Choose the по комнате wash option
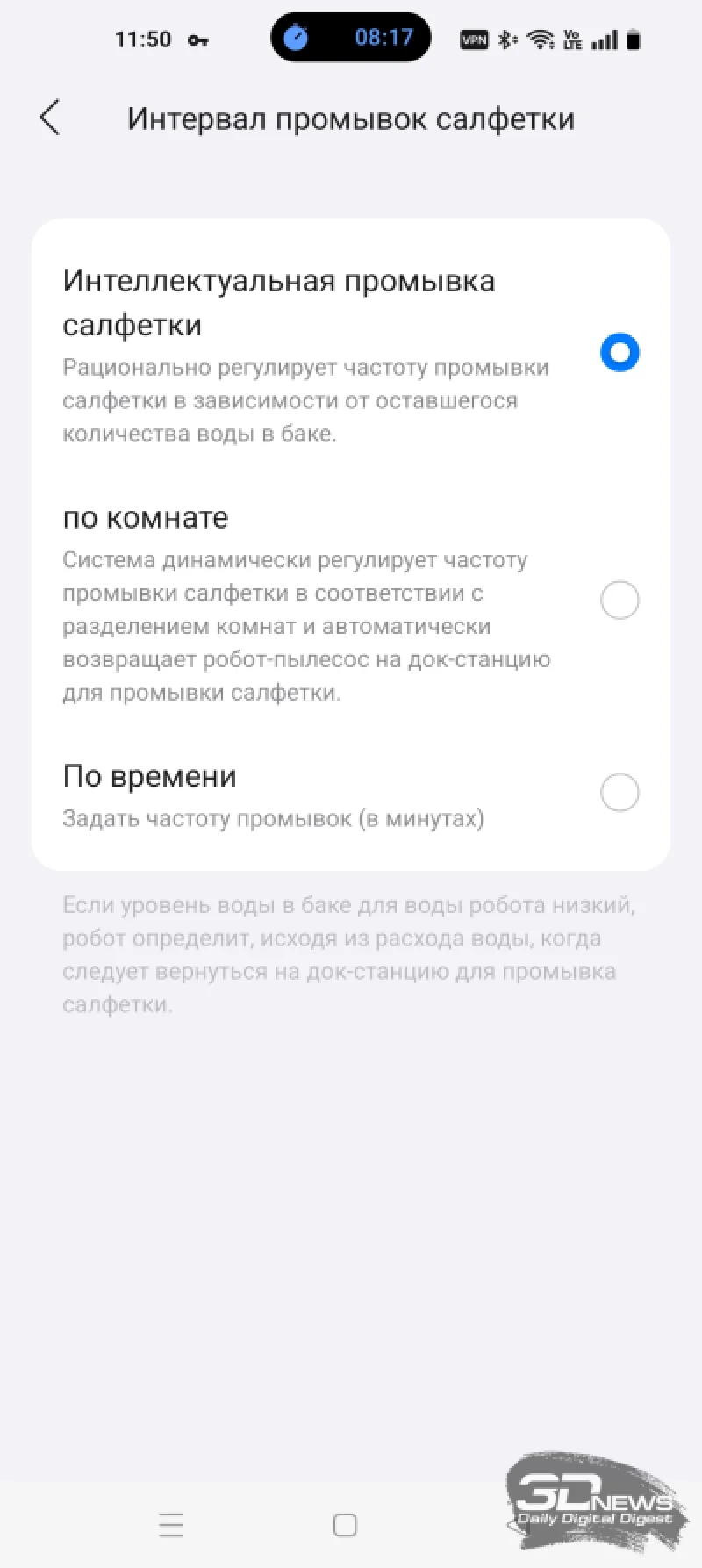Viewport: 702px width, 1568px height. (x=351, y=602)
